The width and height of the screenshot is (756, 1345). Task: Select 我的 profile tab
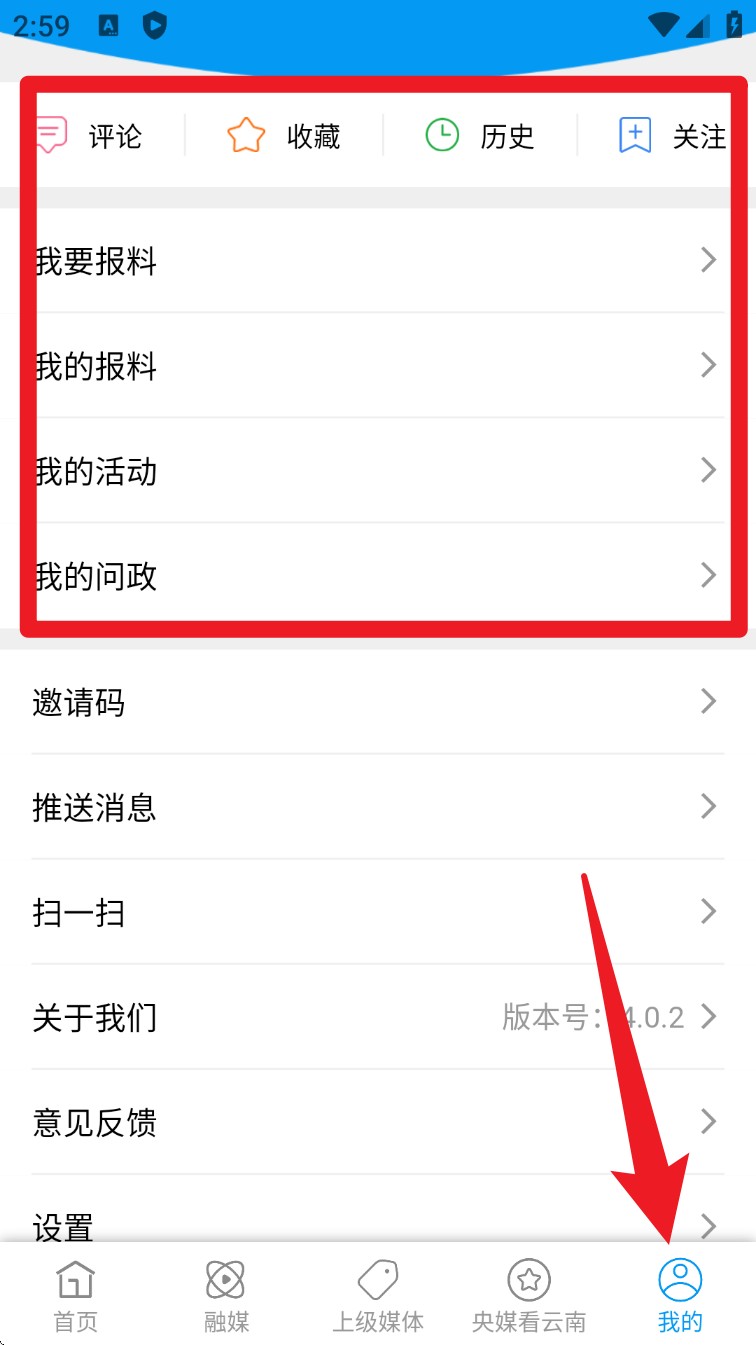pos(680,1296)
